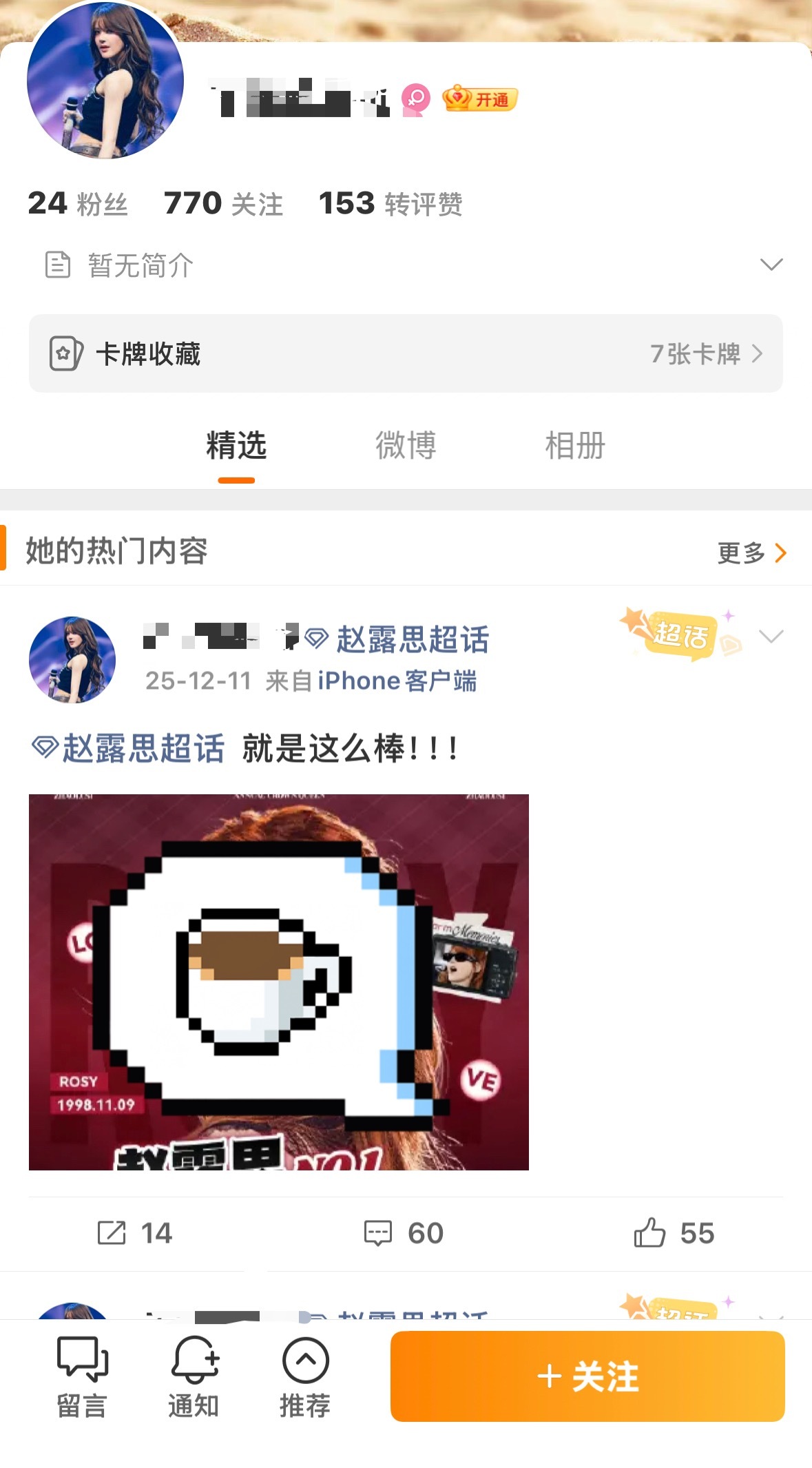Open the 卡牌收藏 card collection icon

(x=65, y=353)
